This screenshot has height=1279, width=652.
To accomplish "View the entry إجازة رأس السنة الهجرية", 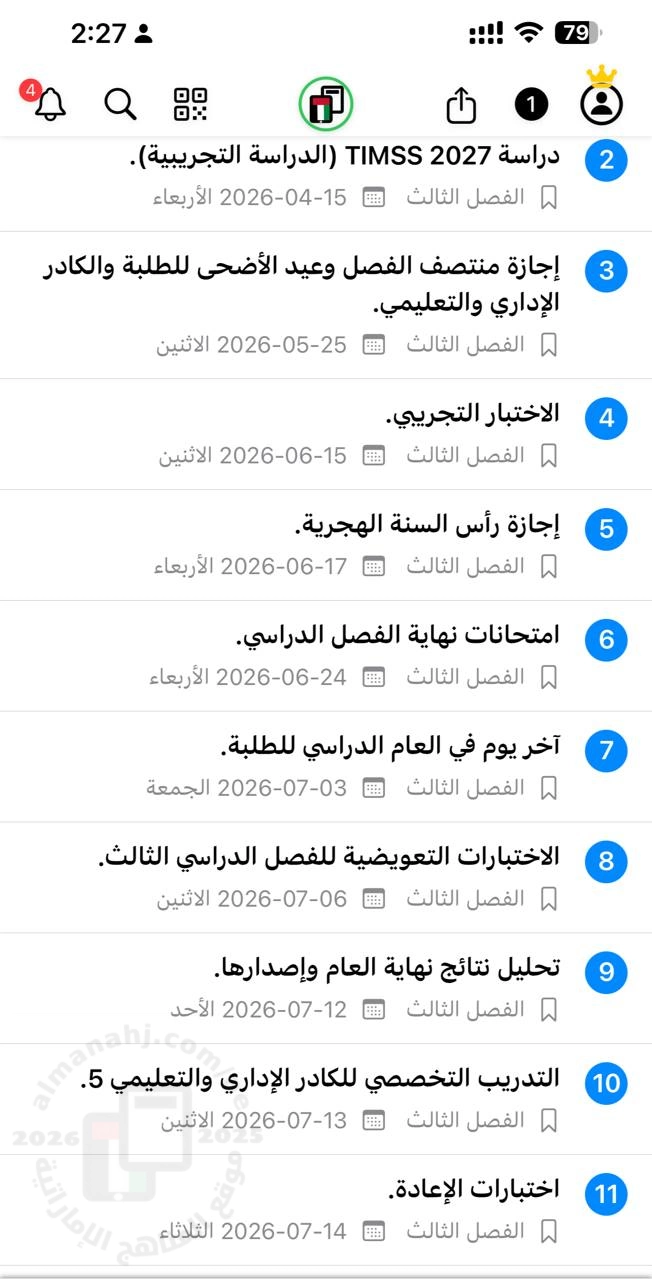I will click(427, 526).
